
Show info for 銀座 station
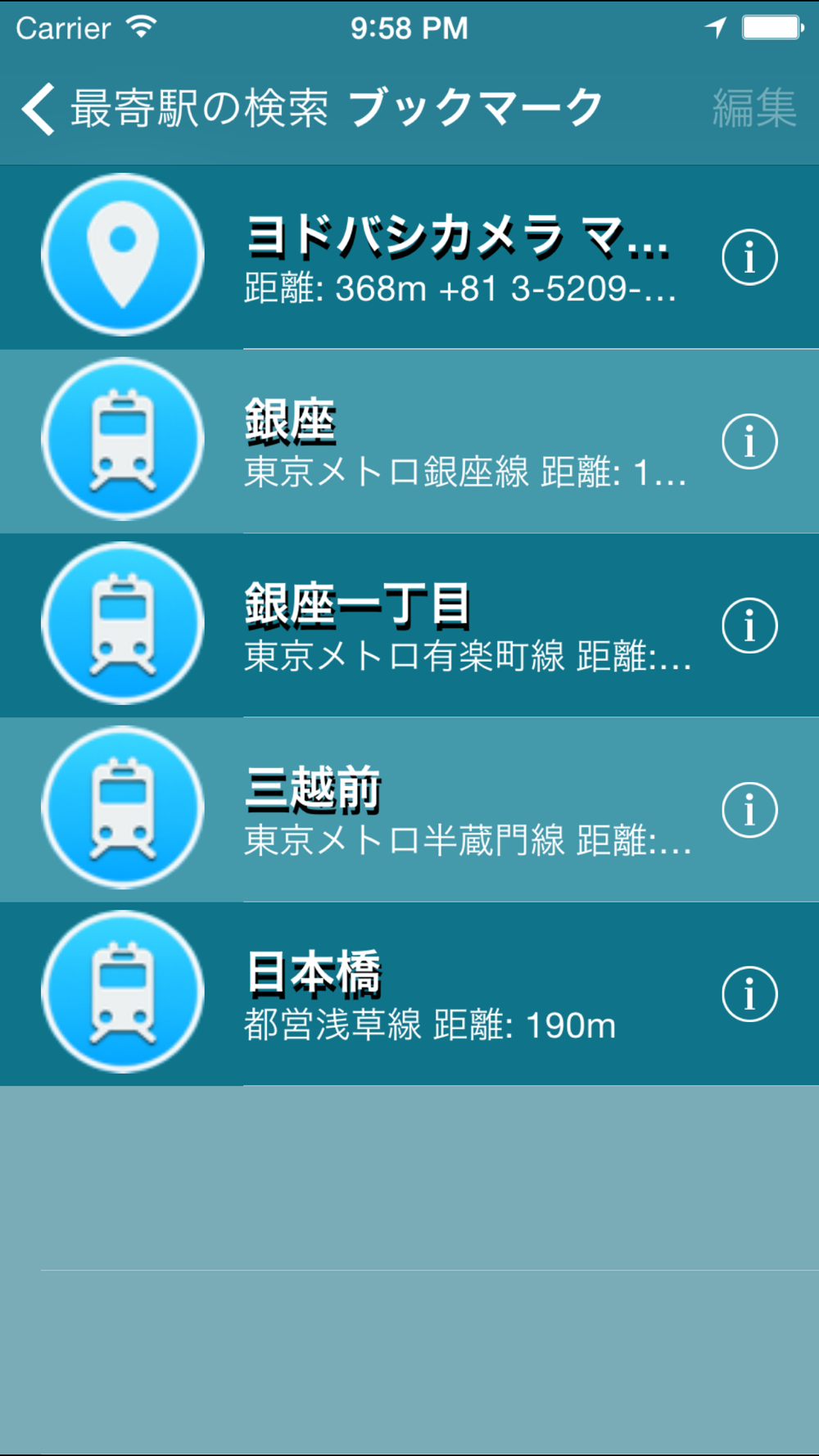749,441
